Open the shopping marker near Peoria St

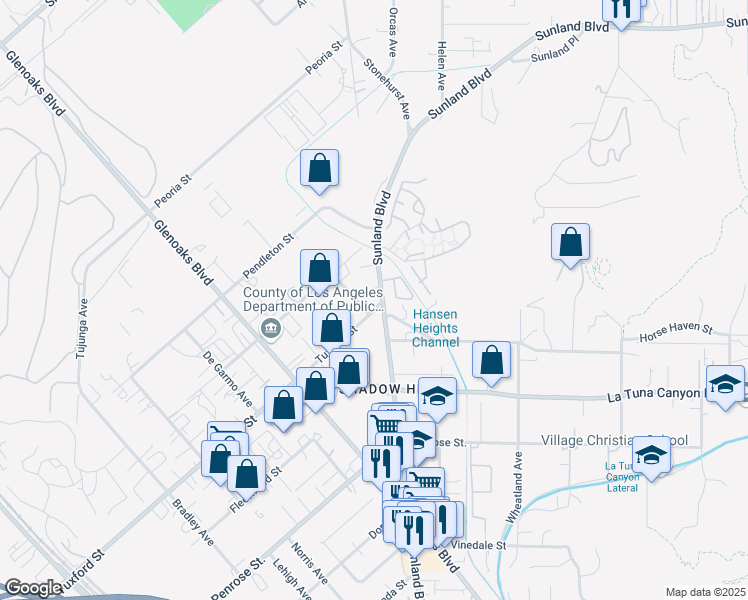click(319, 171)
